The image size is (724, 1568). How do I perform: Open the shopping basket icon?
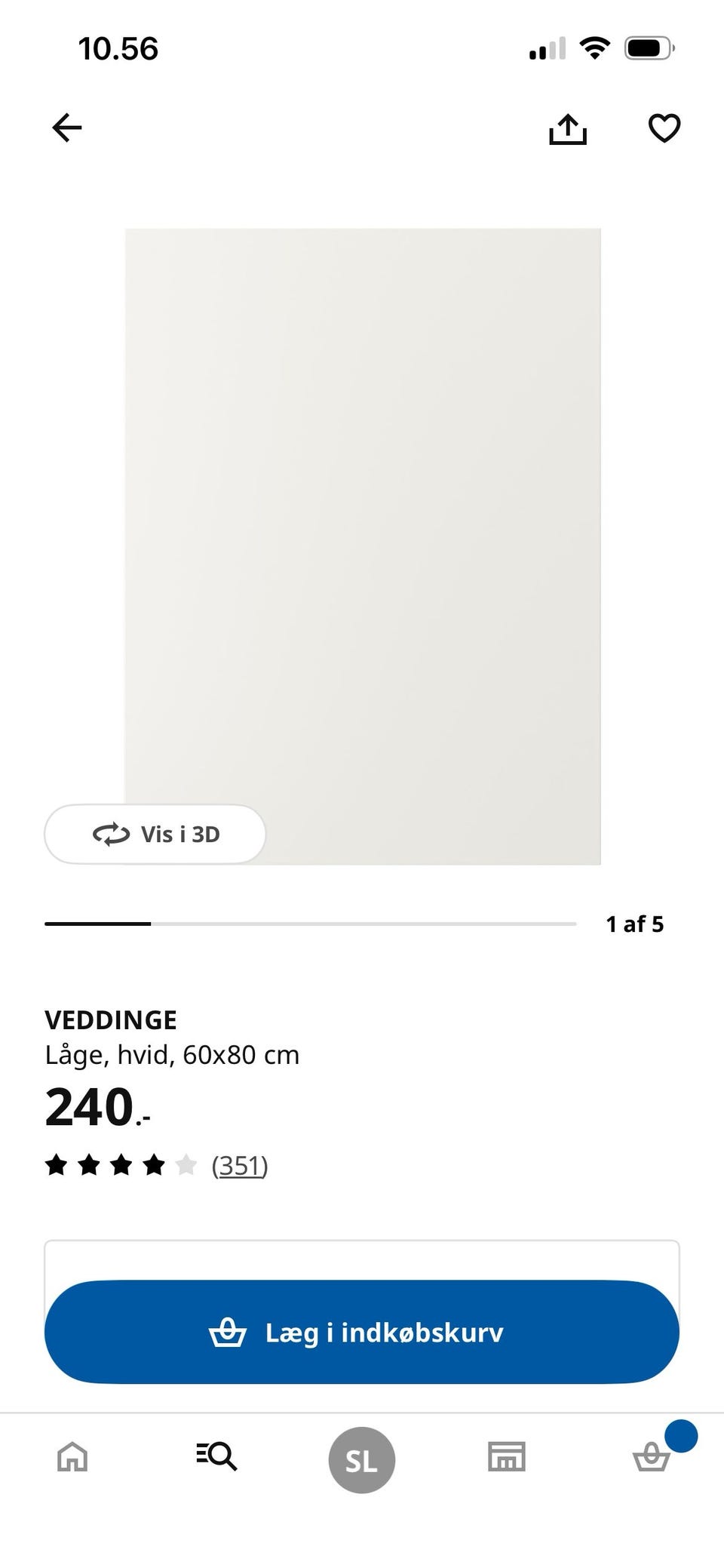[x=651, y=1460]
